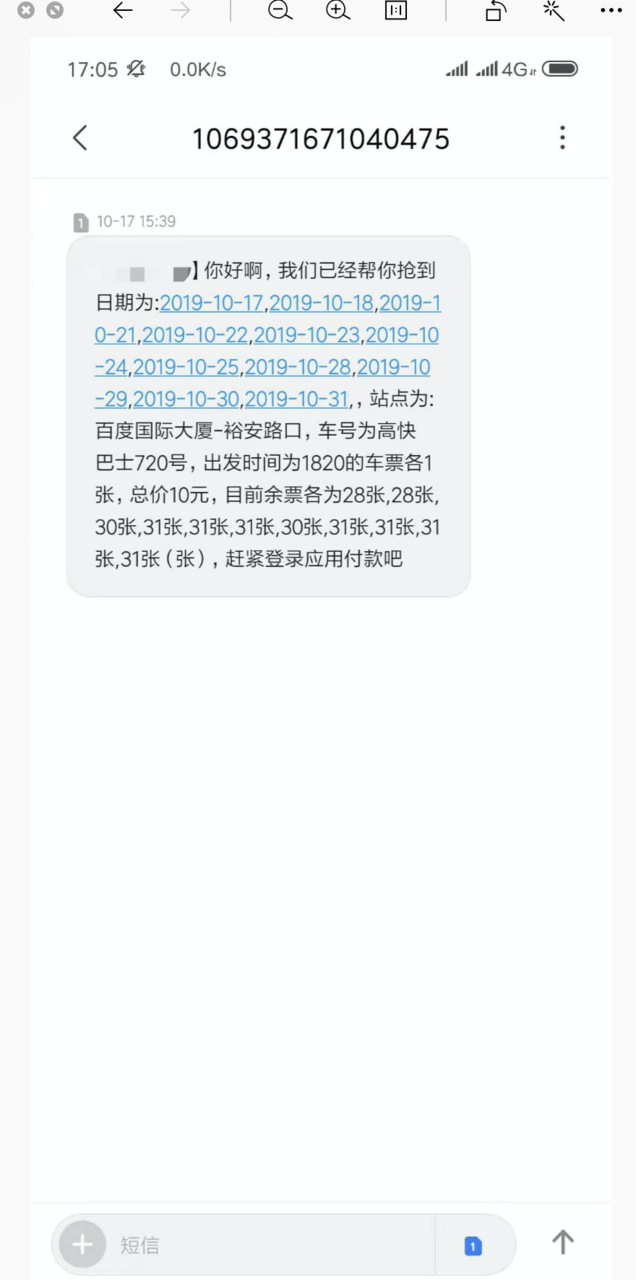Image resolution: width=636 pixels, height=1280 pixels.
Task: Reset the image to 1:1 size
Action: pyautogui.click(x=396, y=11)
